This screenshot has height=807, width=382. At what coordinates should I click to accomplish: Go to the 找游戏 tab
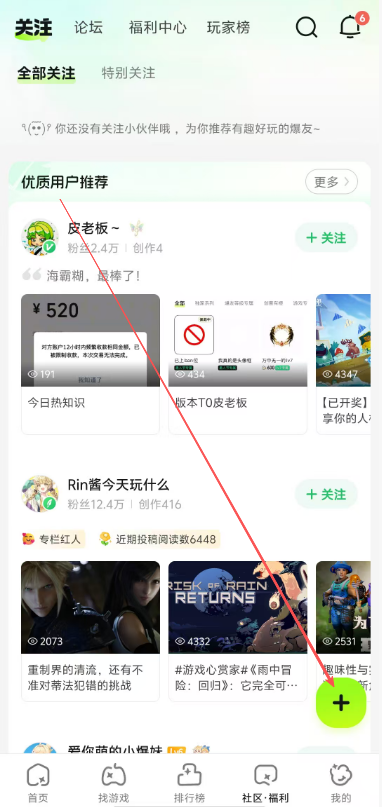click(x=113, y=783)
